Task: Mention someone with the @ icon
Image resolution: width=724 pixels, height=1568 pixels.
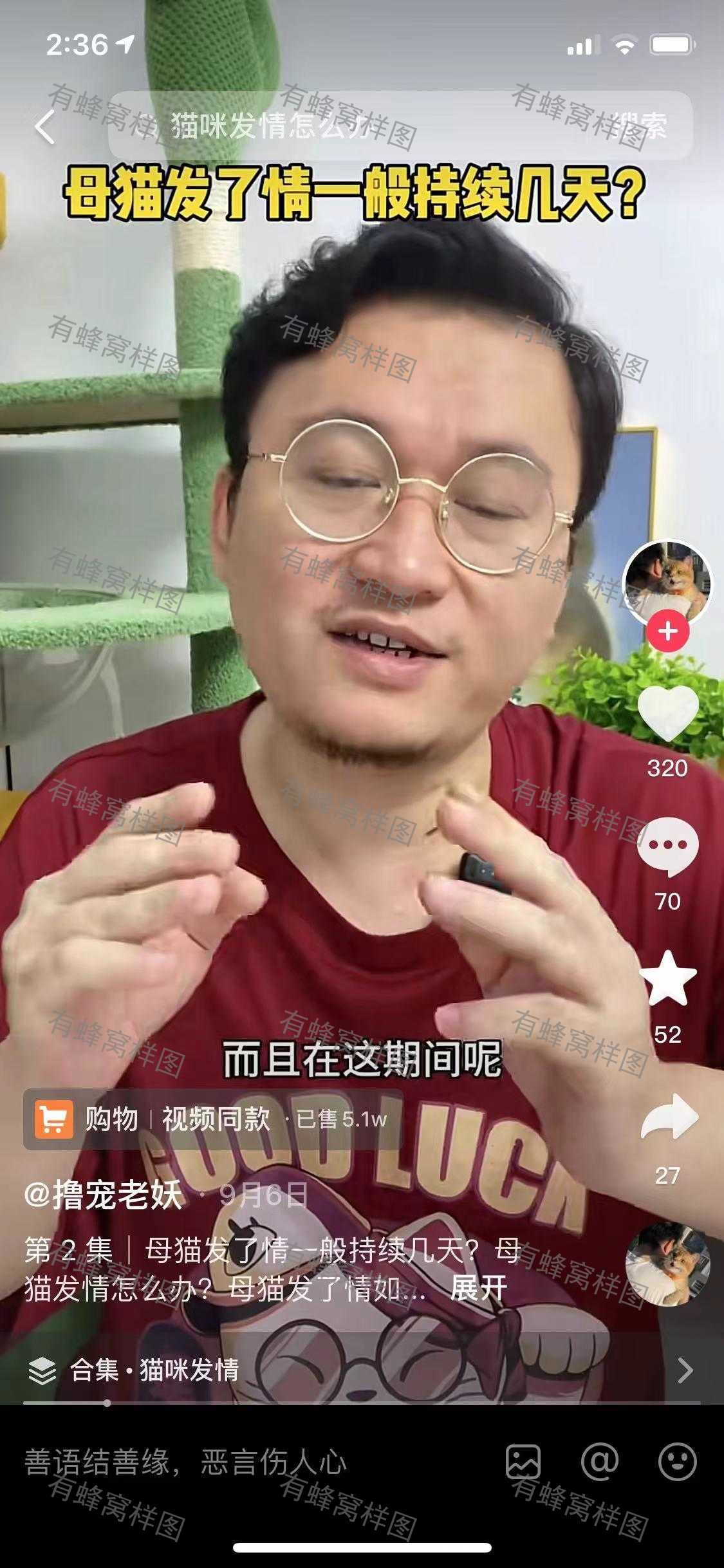Action: tap(599, 1462)
